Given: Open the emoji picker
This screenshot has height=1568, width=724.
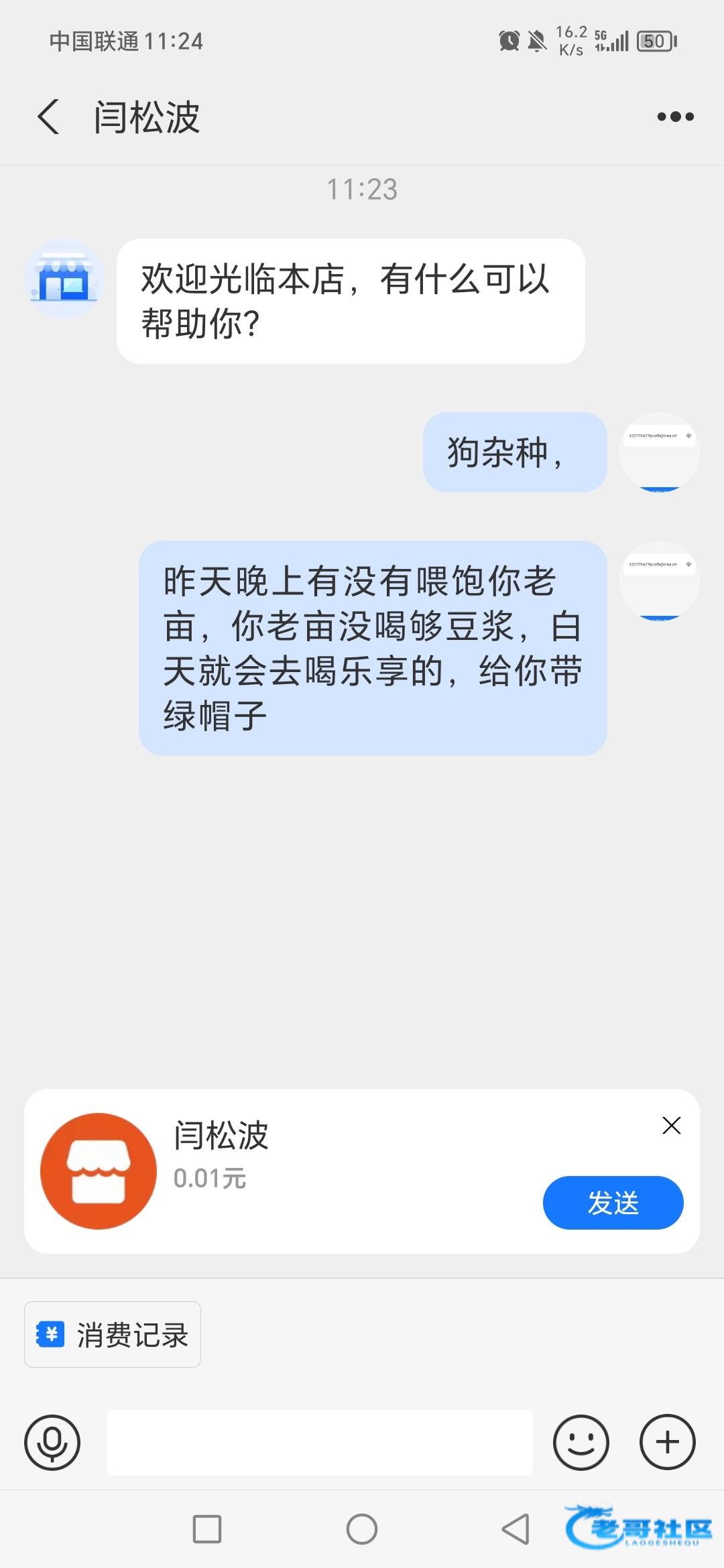Looking at the screenshot, I should 581,1442.
